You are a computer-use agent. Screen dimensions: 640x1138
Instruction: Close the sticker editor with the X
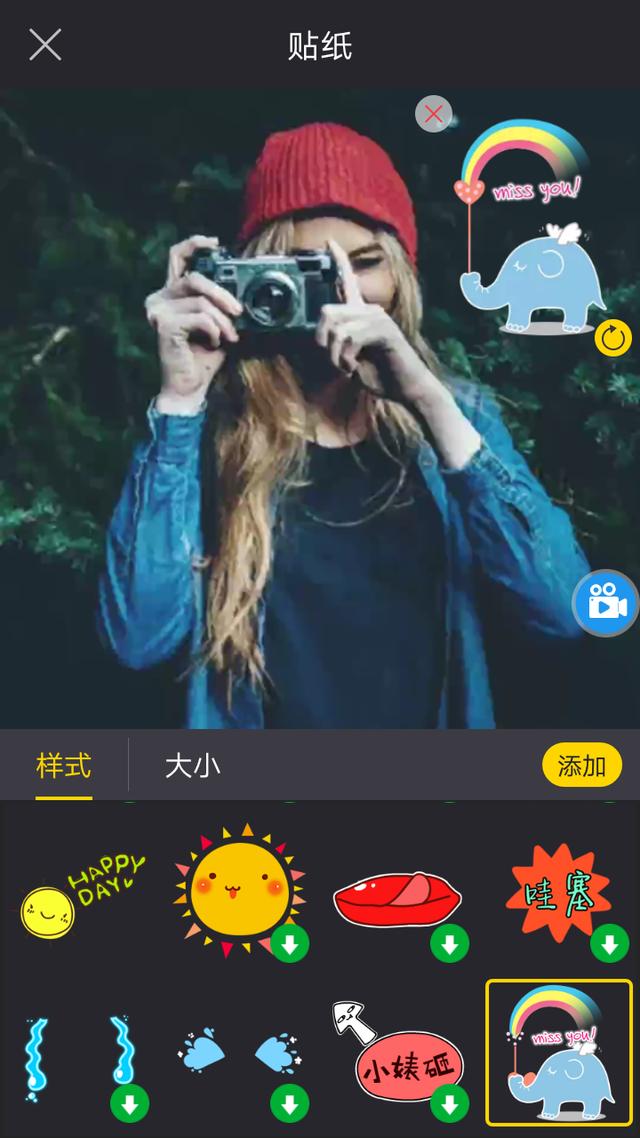pyautogui.click(x=45, y=45)
